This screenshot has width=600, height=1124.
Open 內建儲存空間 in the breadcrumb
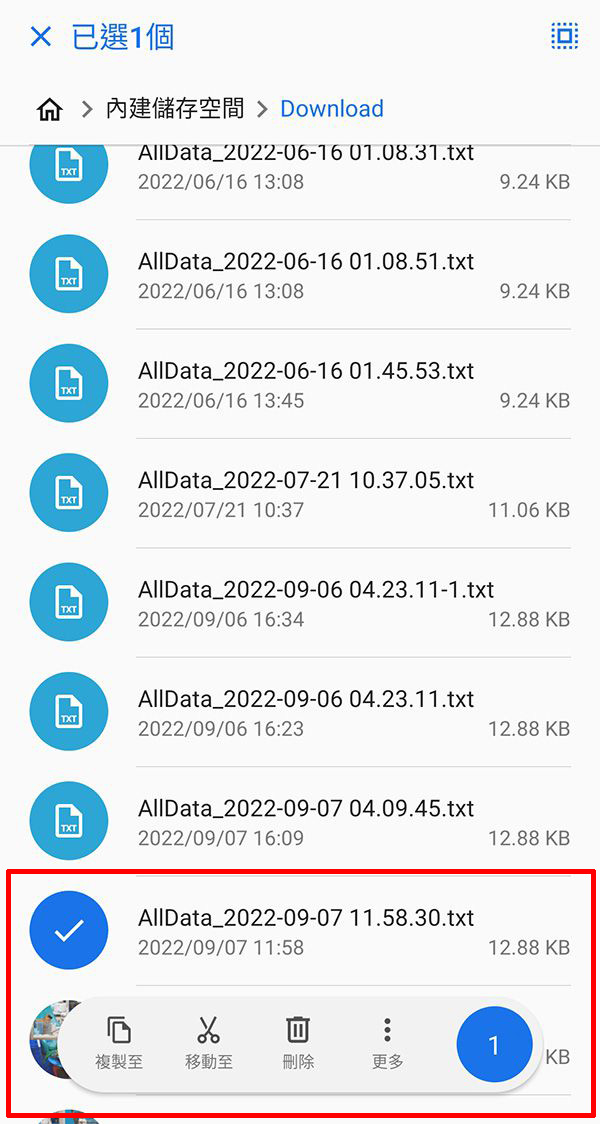point(175,109)
